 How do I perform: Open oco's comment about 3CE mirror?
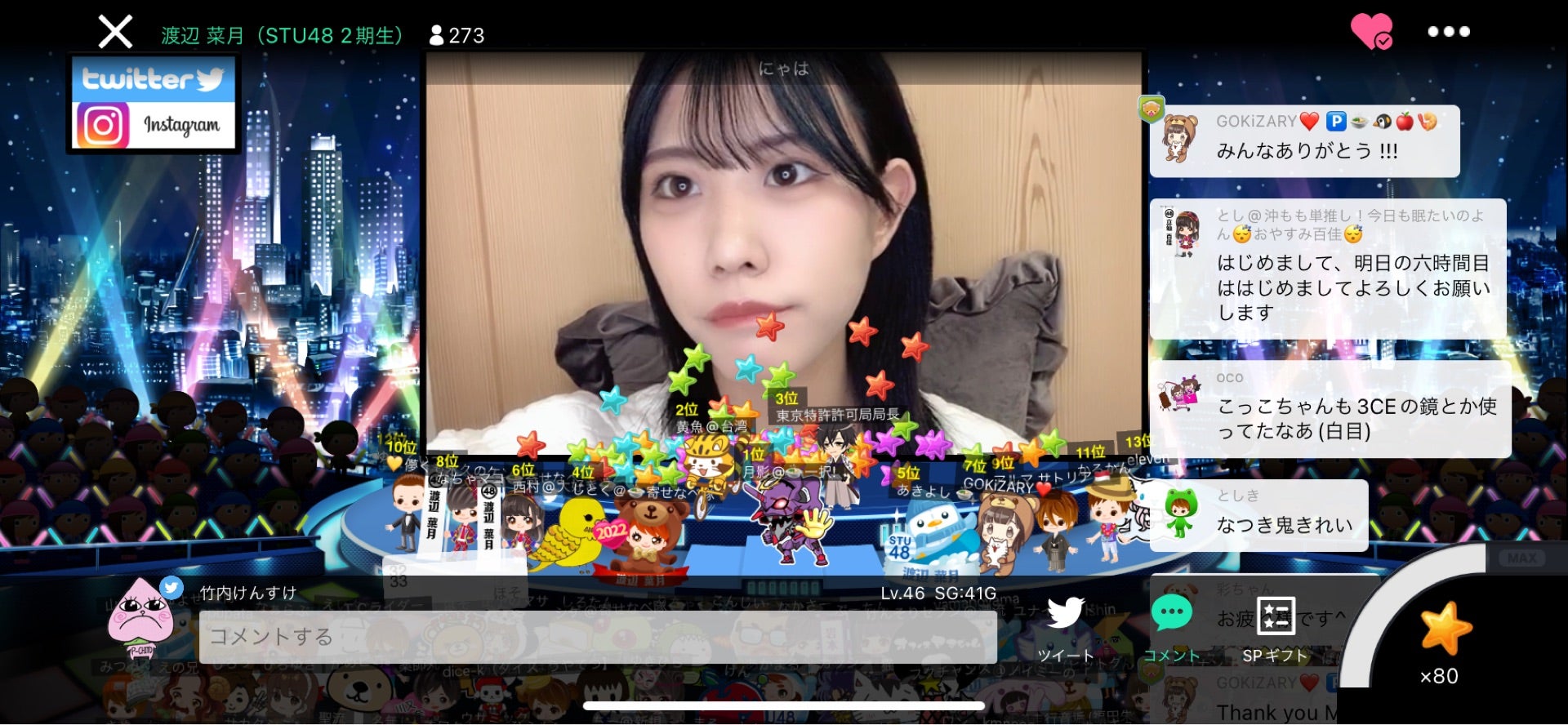pyautogui.click(x=1330, y=409)
